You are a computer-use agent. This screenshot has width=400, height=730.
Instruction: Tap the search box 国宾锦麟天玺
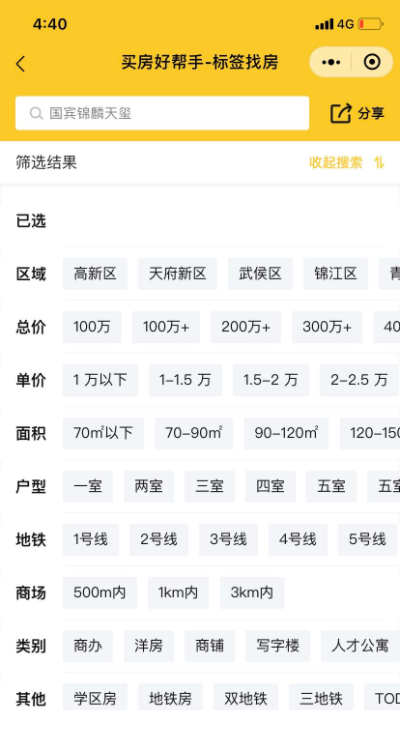click(162, 113)
